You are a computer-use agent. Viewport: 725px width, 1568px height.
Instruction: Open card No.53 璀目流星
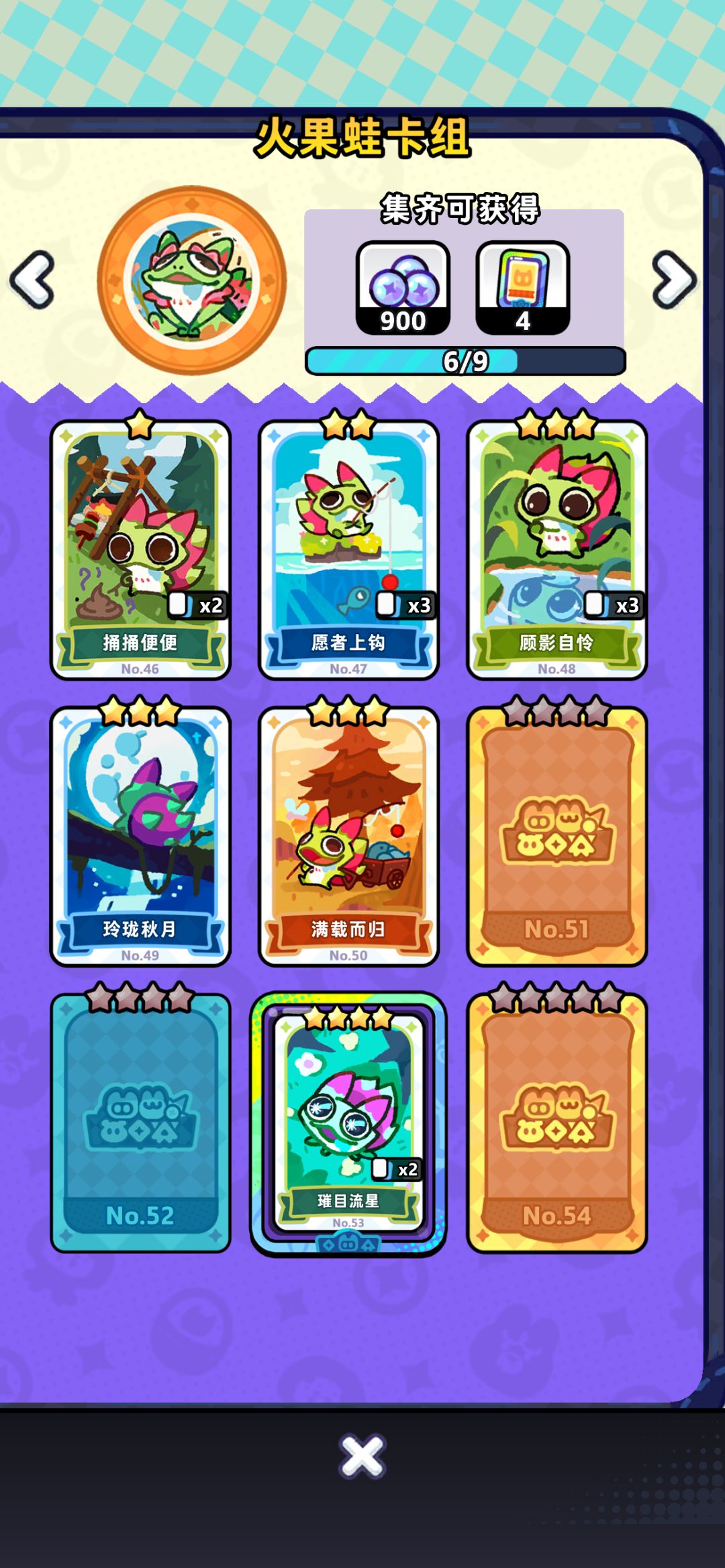(348, 1123)
